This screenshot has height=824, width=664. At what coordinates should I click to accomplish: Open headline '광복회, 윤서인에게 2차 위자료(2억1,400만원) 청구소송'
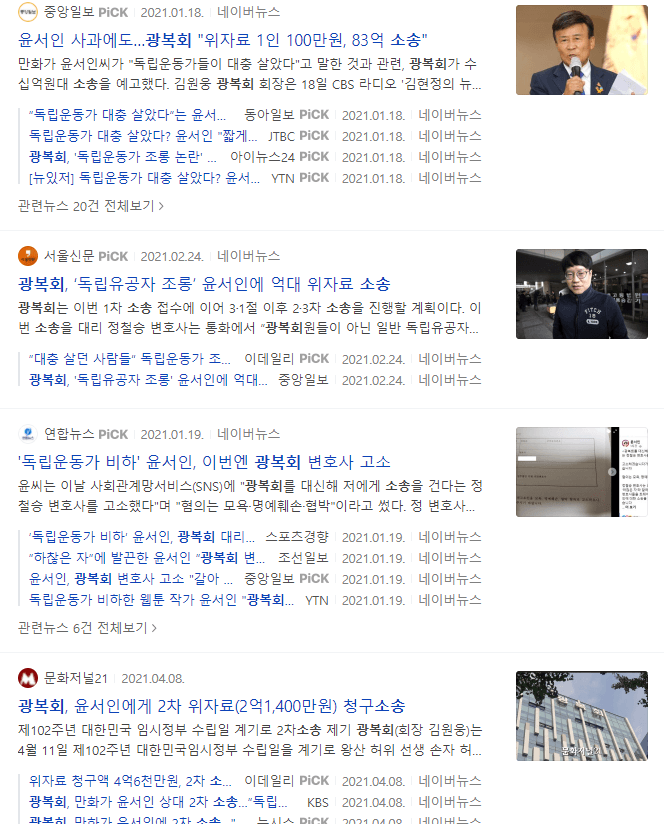[211, 706]
